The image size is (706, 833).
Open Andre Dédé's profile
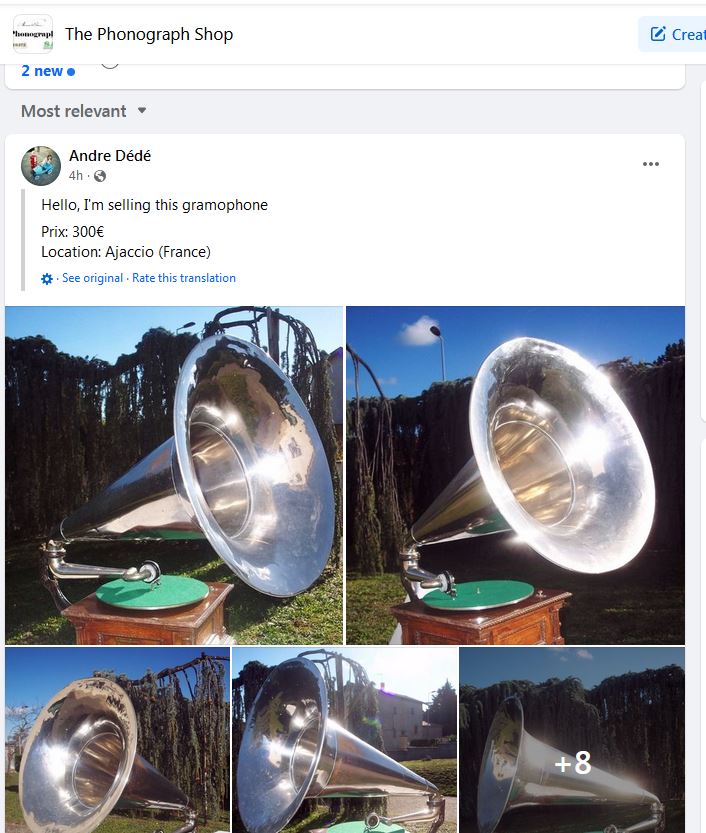click(110, 156)
